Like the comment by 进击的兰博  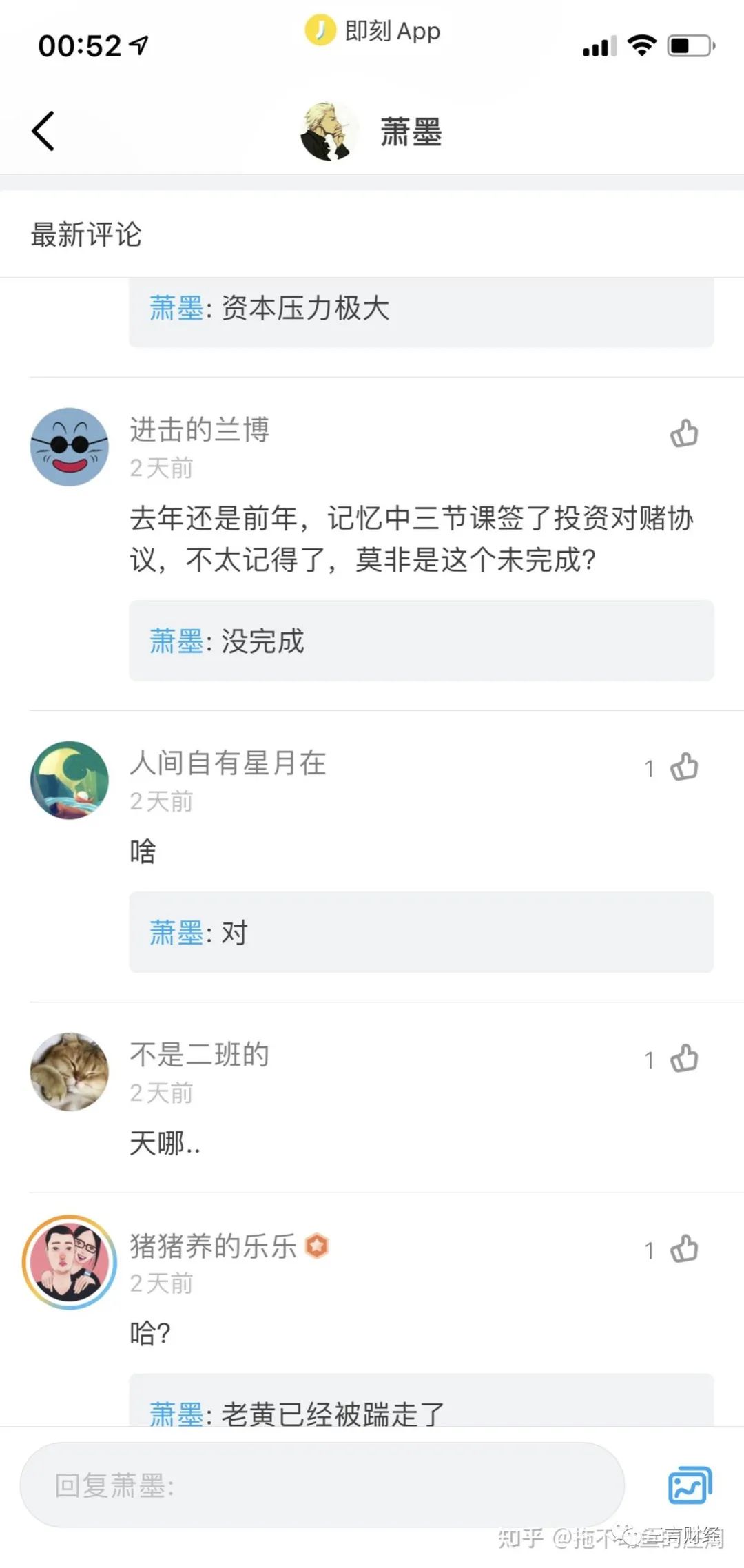point(684,434)
